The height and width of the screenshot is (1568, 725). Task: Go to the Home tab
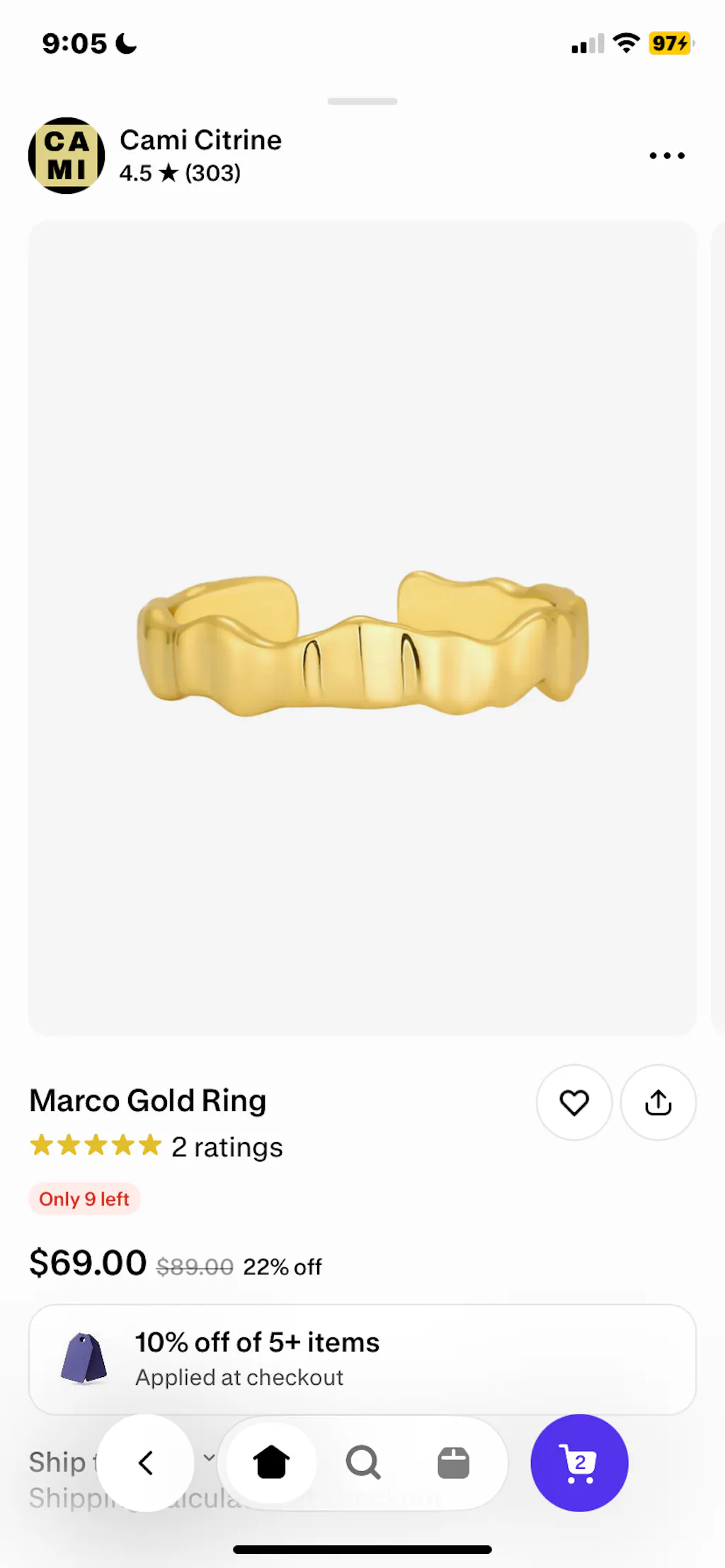point(271,1463)
